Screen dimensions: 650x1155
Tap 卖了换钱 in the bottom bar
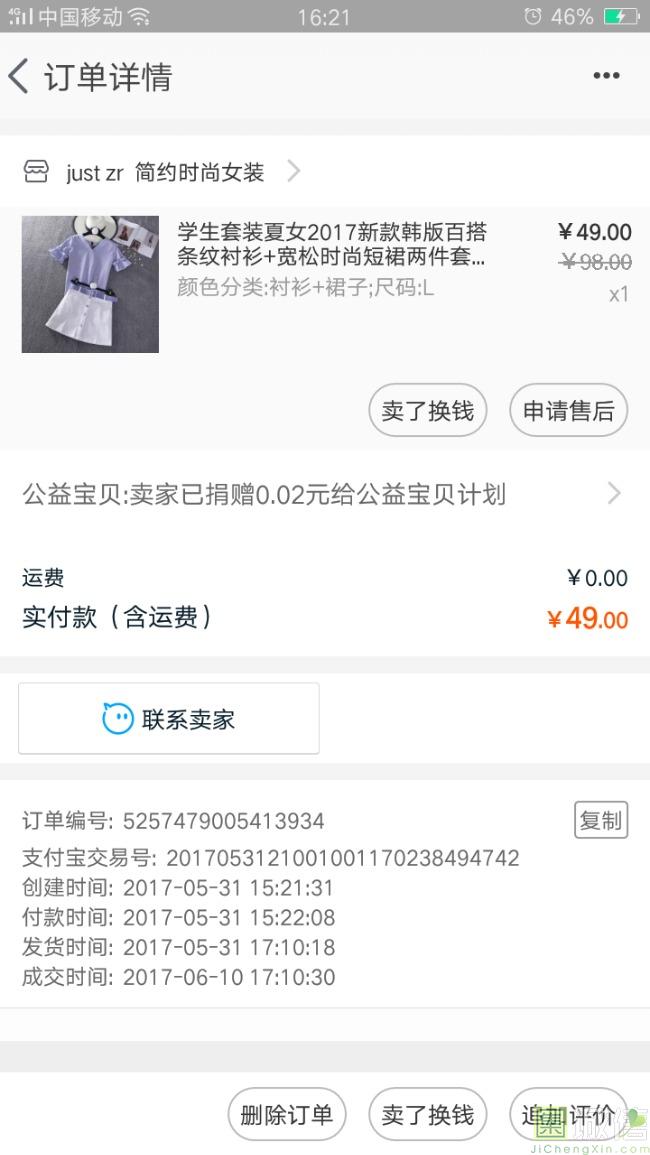tap(427, 1114)
